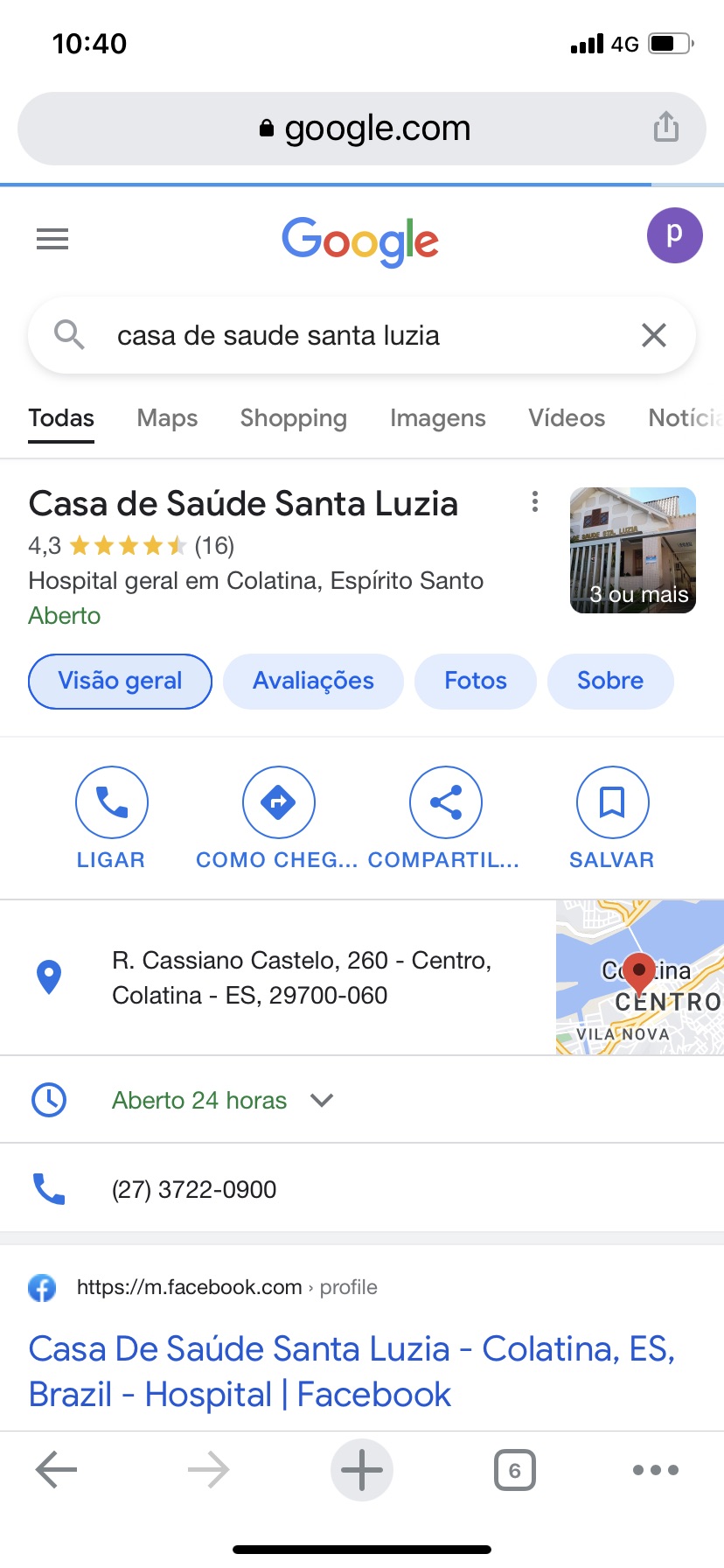Viewport: 724px width, 1568px height.
Task: Open the browser tabs switcher
Action: point(514,1470)
